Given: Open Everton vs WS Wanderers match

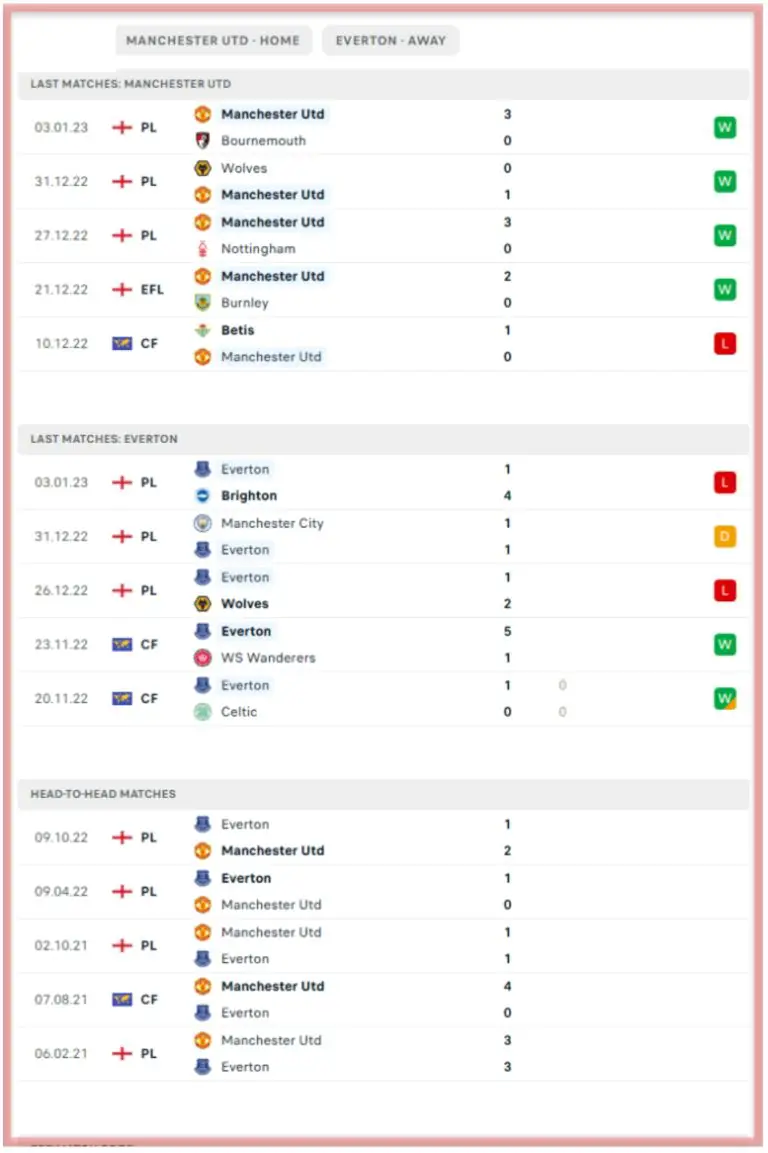Looking at the screenshot, I should pos(383,645).
